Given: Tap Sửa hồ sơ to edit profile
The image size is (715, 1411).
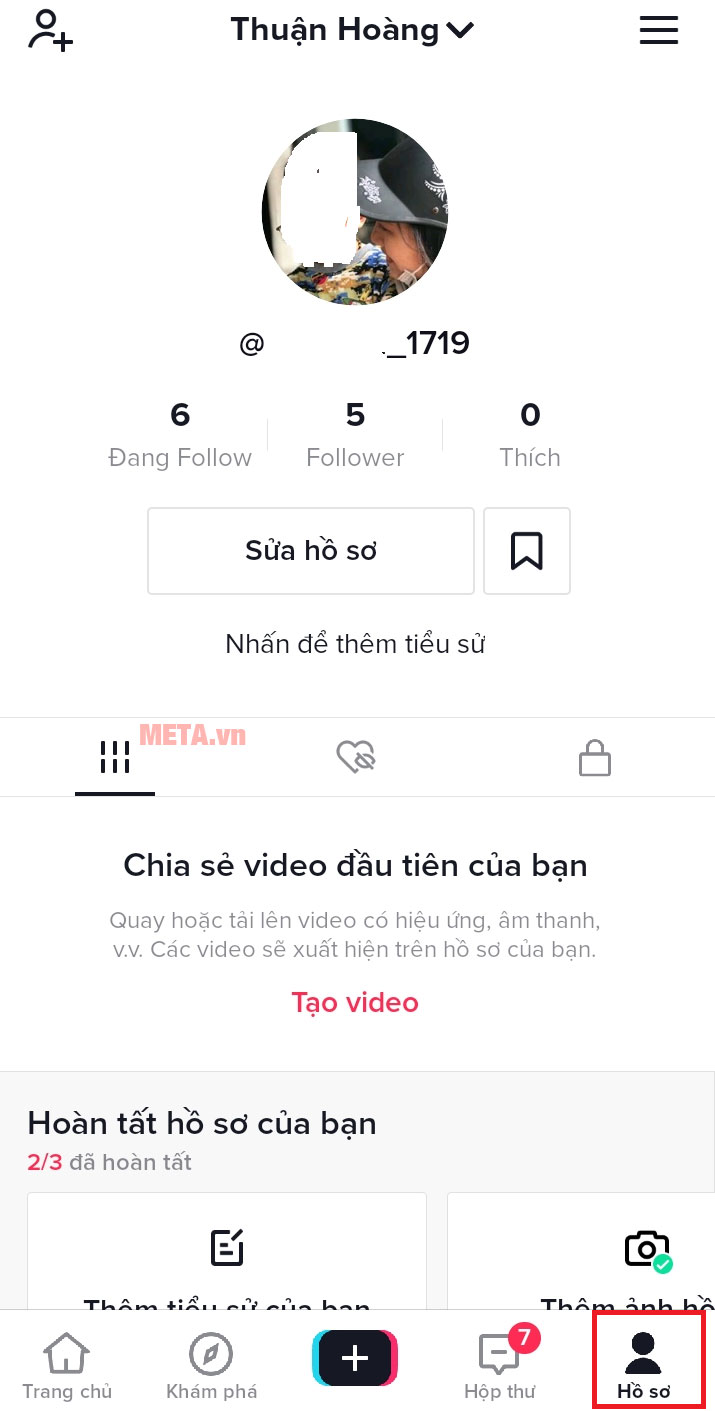Looking at the screenshot, I should 311,551.
